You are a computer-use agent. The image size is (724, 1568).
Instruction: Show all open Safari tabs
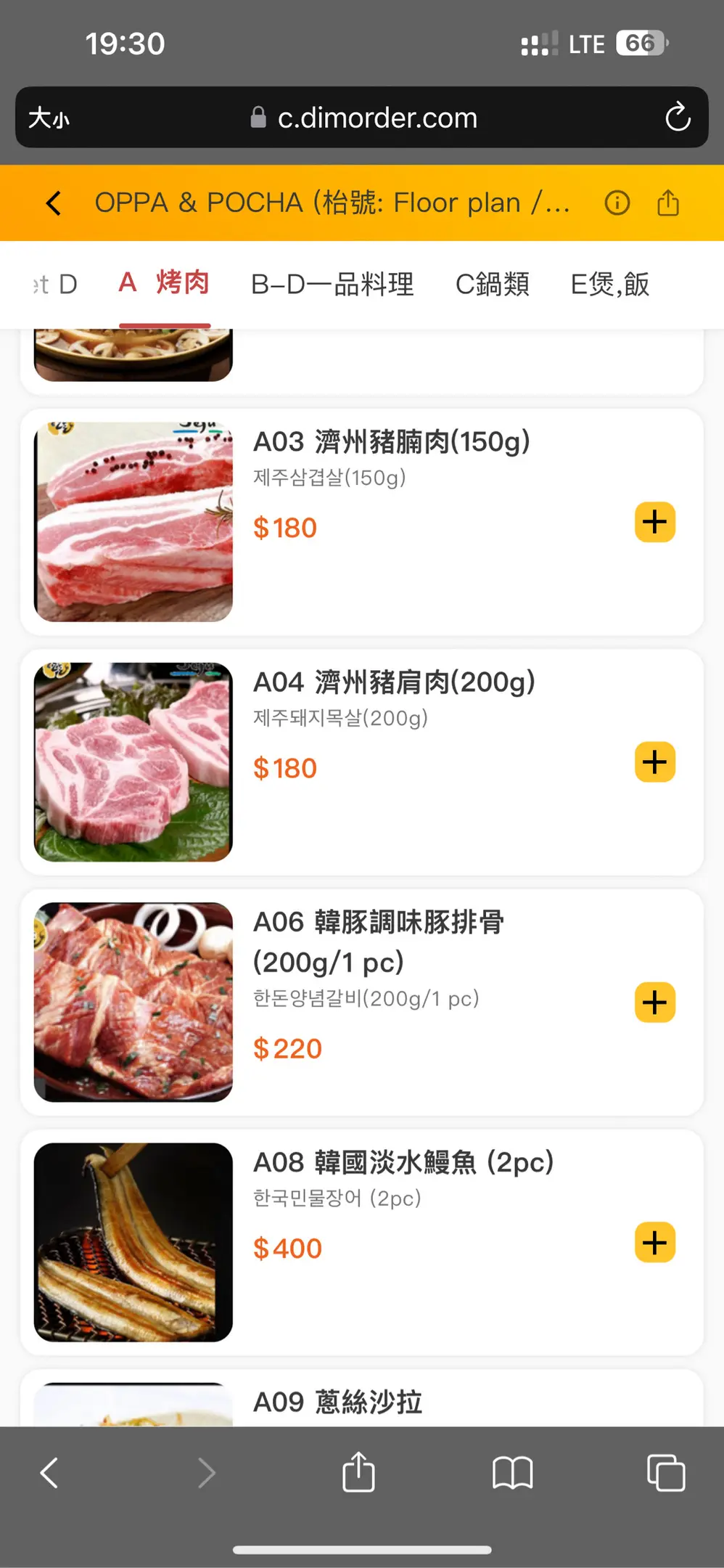pyautogui.click(x=666, y=1474)
